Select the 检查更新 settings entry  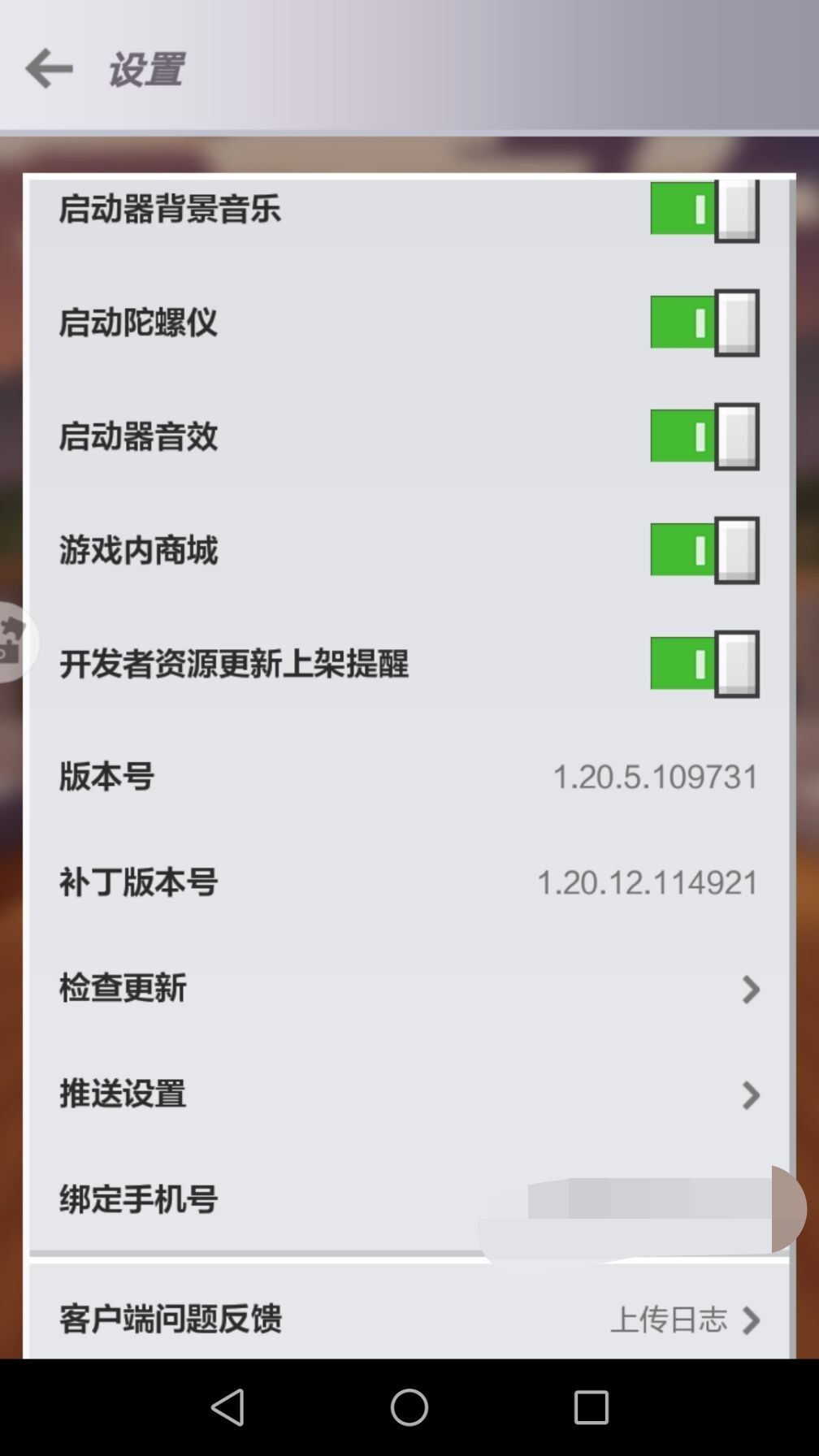[121, 987]
